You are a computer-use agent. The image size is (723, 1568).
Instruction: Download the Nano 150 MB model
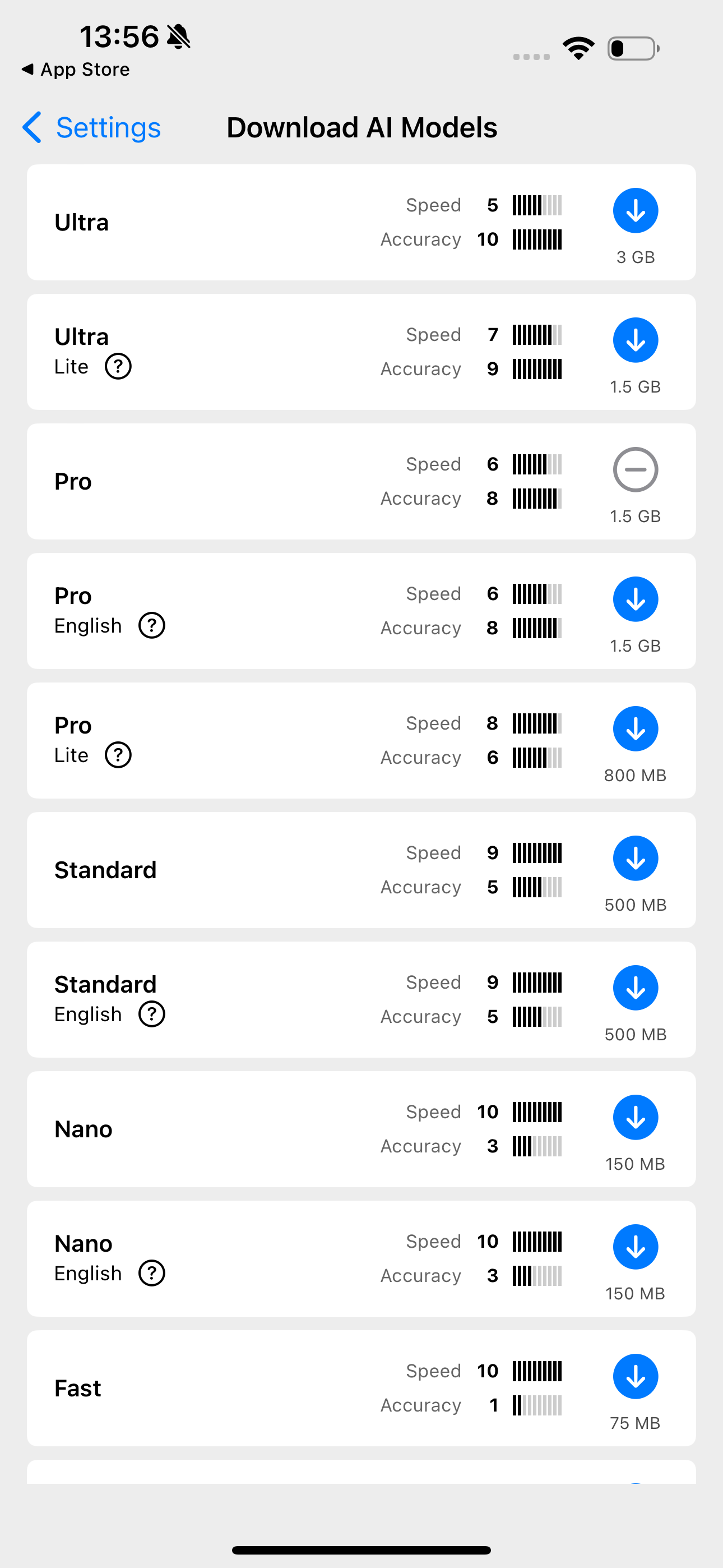tap(636, 1118)
